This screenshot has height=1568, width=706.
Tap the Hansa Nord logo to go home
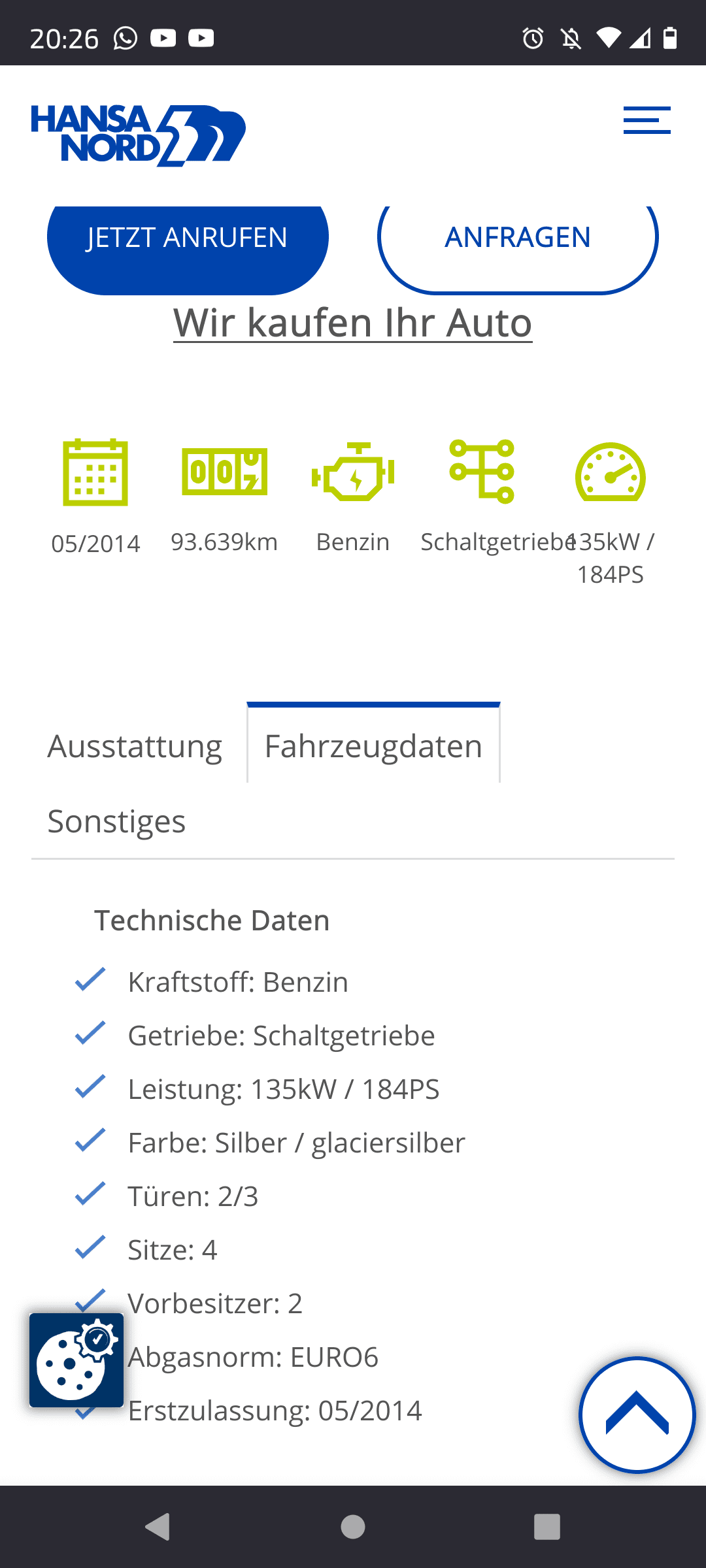point(138,135)
